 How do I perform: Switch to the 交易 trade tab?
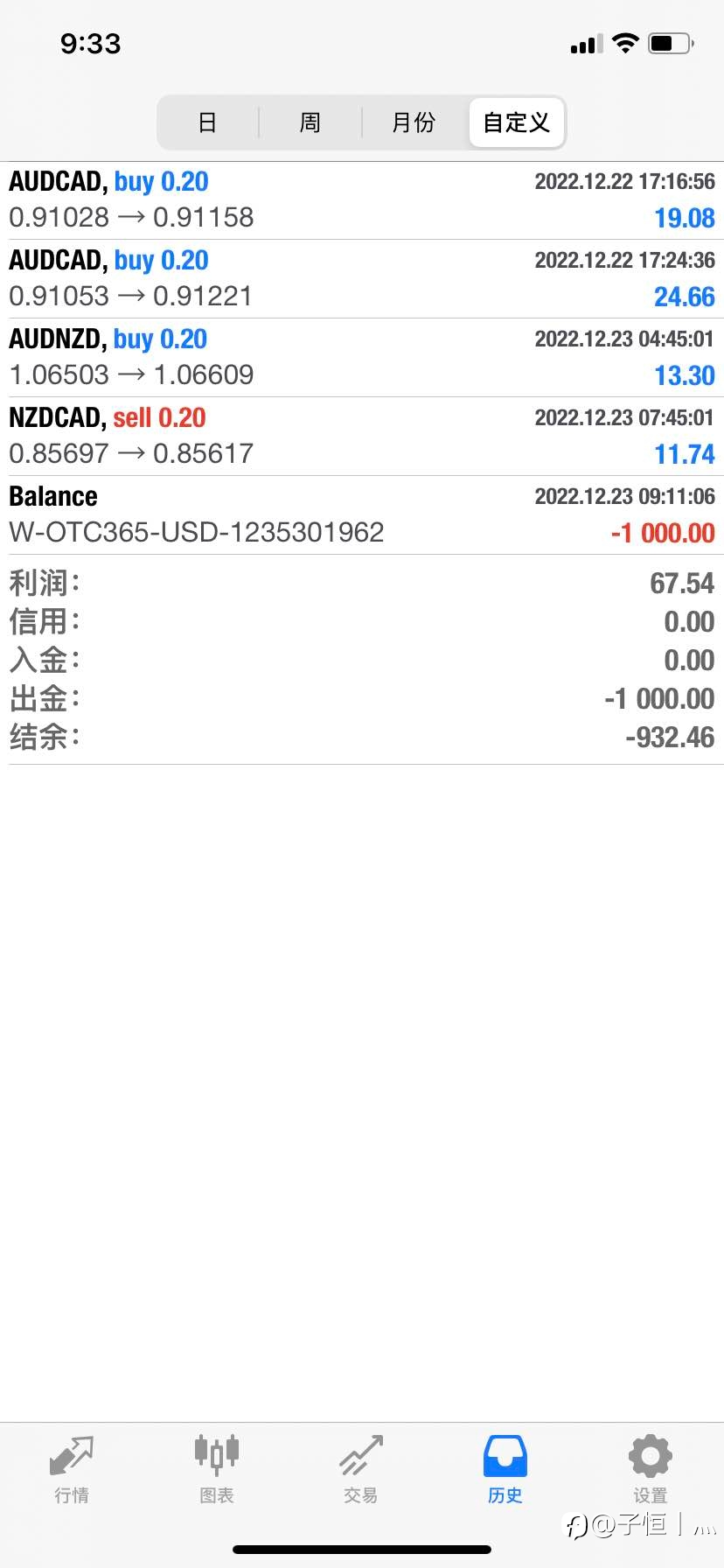[361, 1470]
